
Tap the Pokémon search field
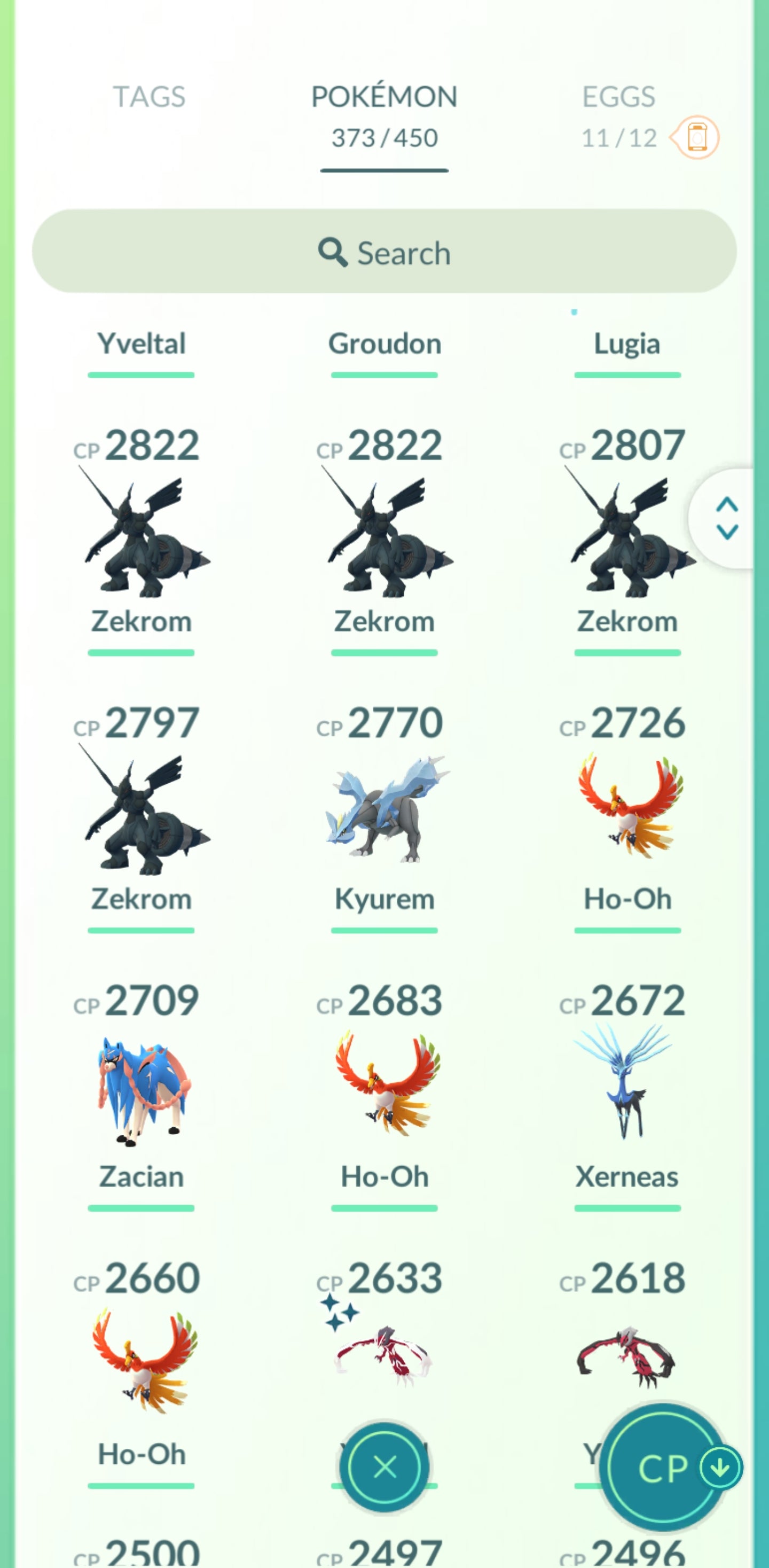(384, 252)
